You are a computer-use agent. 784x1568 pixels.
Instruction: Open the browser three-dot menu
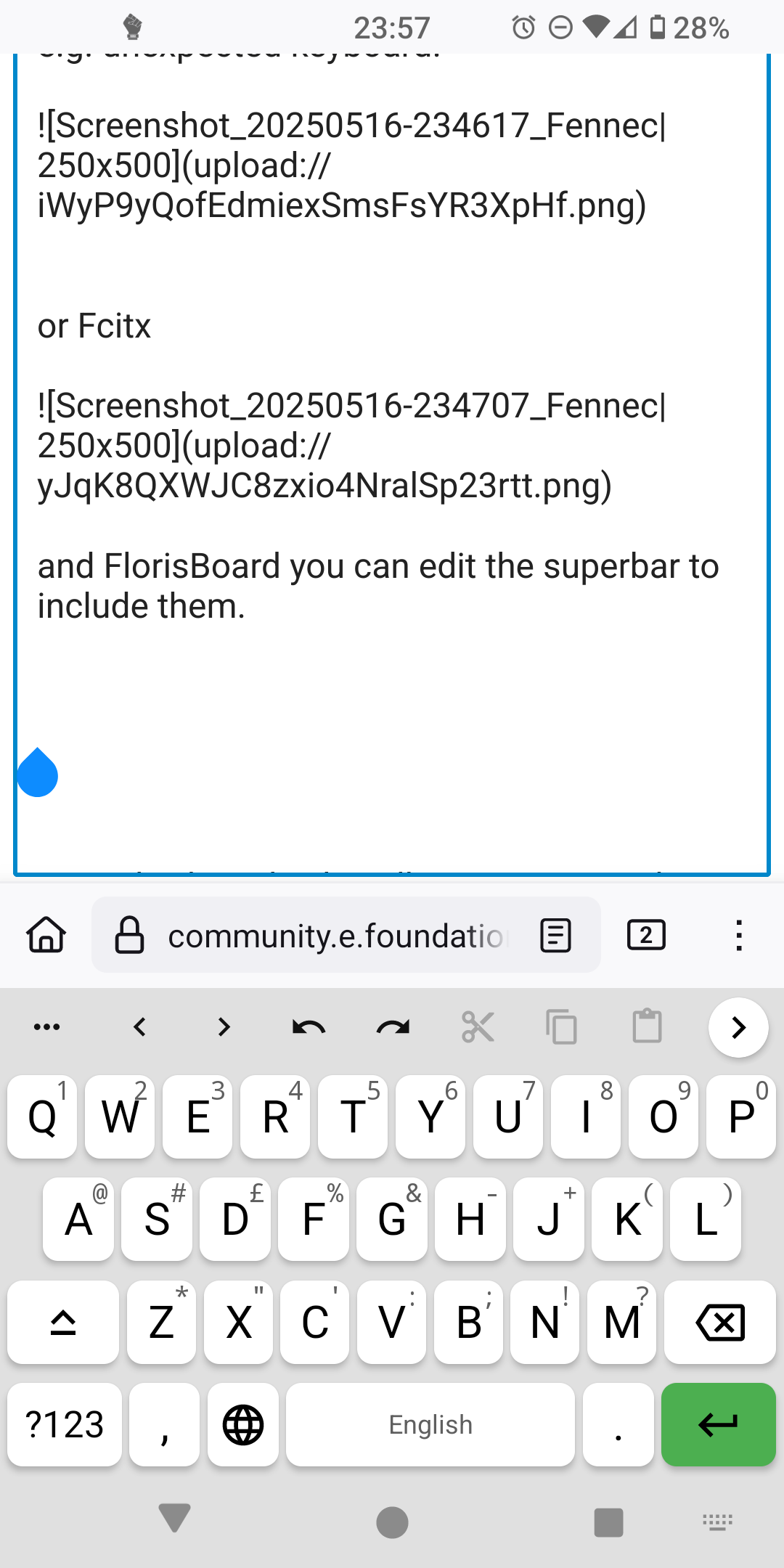click(739, 935)
